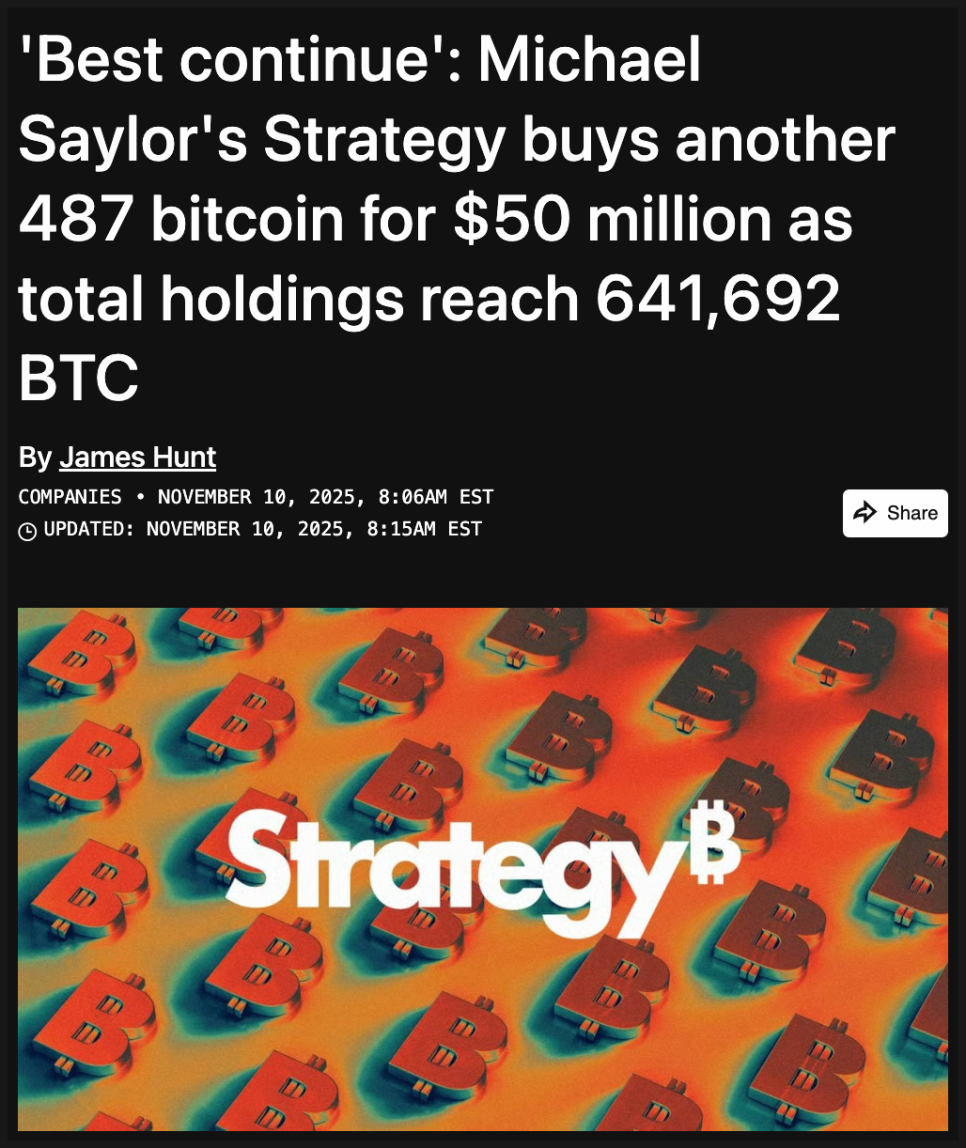Share this Strategy bitcoin article
The width and height of the screenshot is (966, 1148).
[x=894, y=513]
